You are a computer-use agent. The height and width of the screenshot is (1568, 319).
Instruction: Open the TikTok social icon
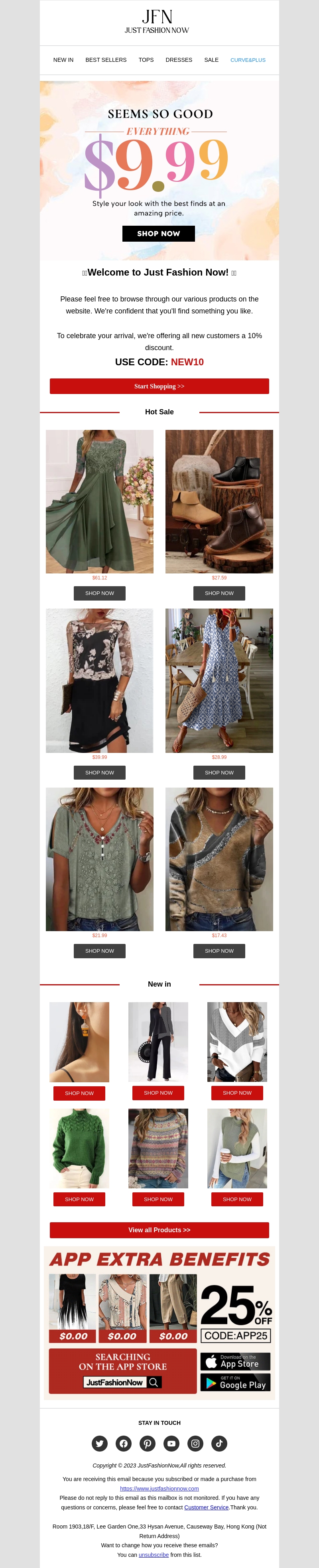click(x=219, y=1443)
